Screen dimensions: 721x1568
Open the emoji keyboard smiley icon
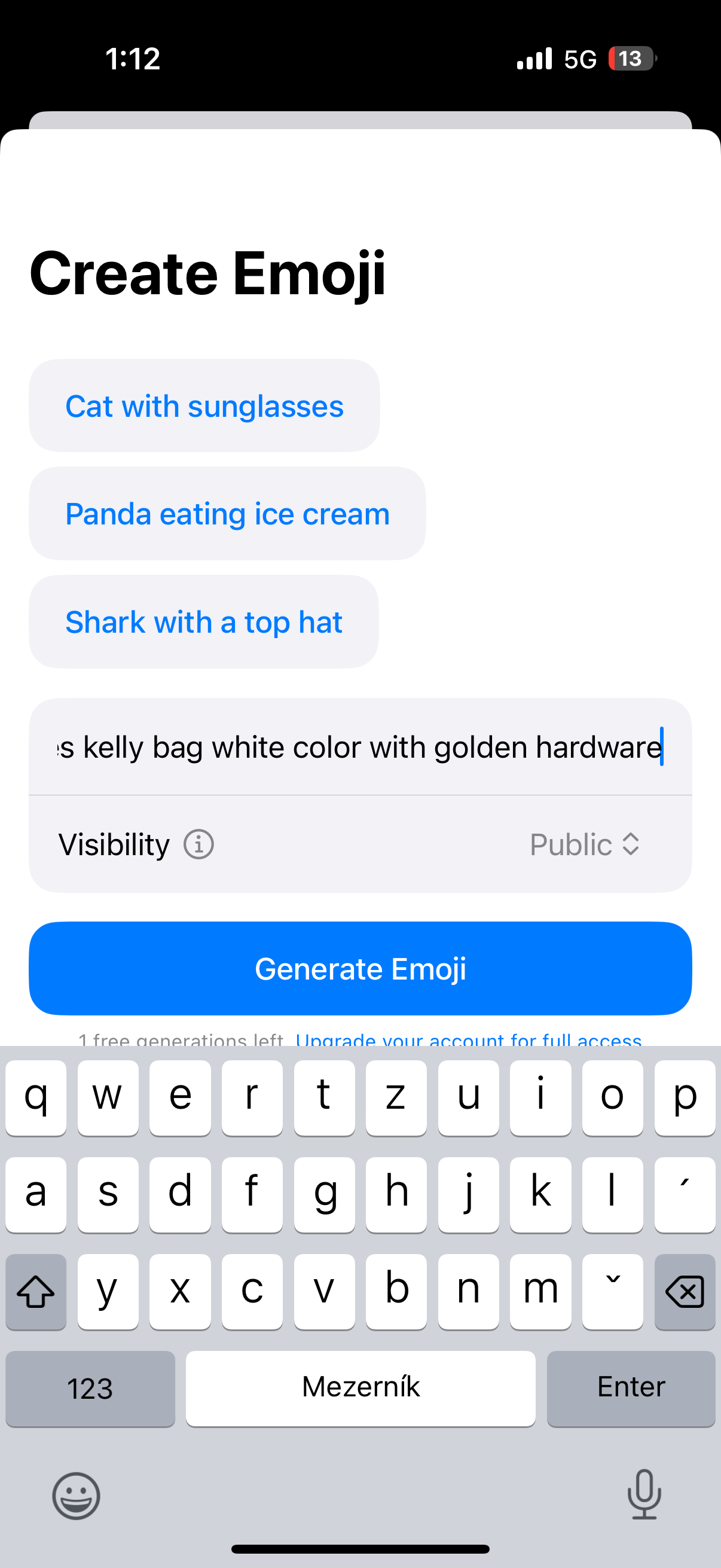(x=76, y=1496)
